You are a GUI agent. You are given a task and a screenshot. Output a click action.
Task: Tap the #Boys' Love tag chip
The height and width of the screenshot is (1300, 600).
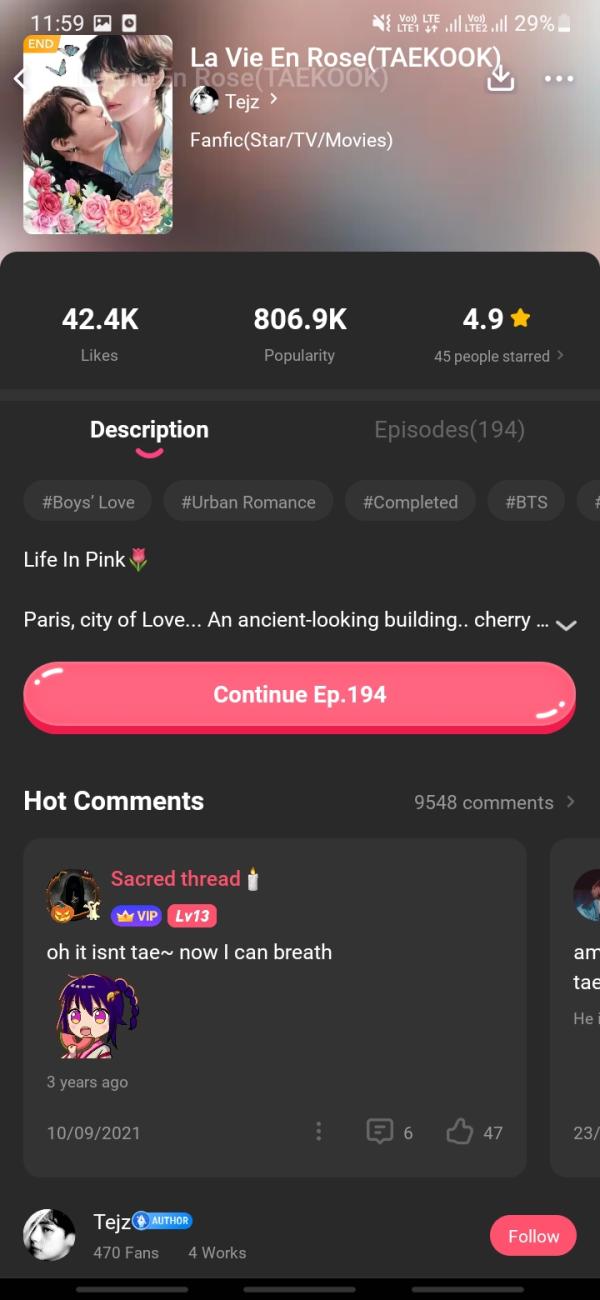pos(88,502)
